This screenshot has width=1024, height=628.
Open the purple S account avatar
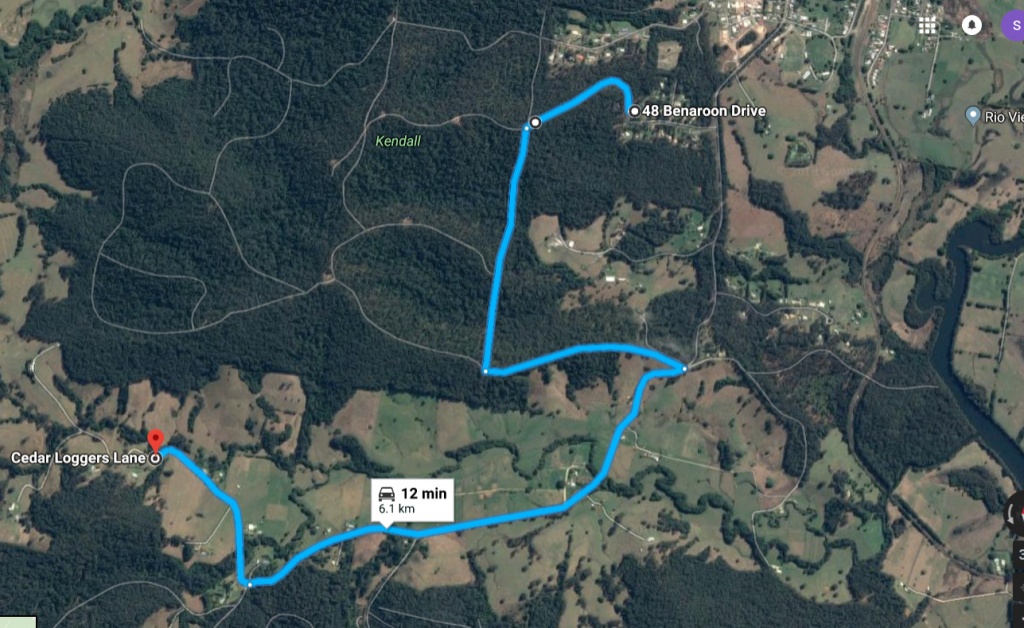[x=1012, y=25]
